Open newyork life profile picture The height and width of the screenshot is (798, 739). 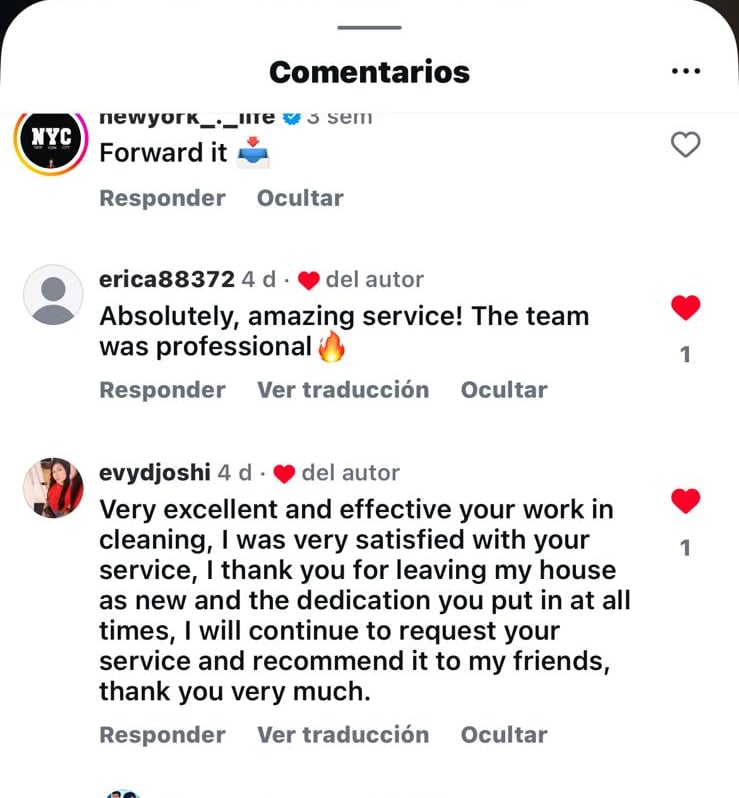[x=51, y=140]
